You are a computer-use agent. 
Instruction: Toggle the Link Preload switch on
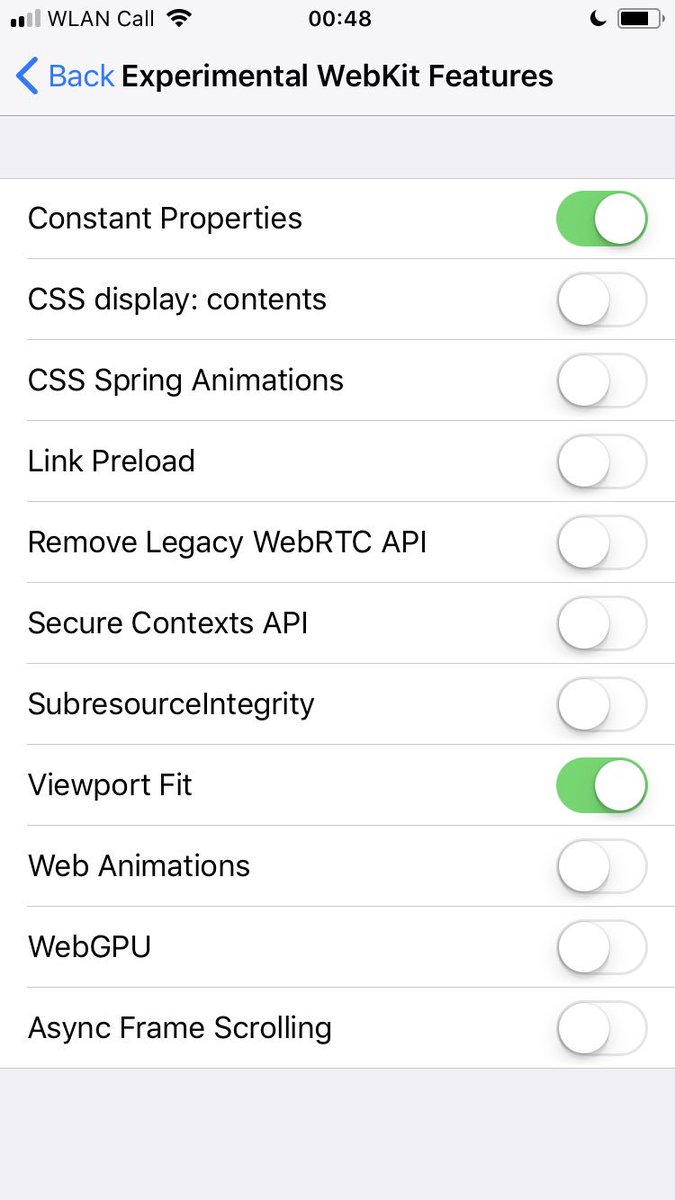[x=602, y=462]
